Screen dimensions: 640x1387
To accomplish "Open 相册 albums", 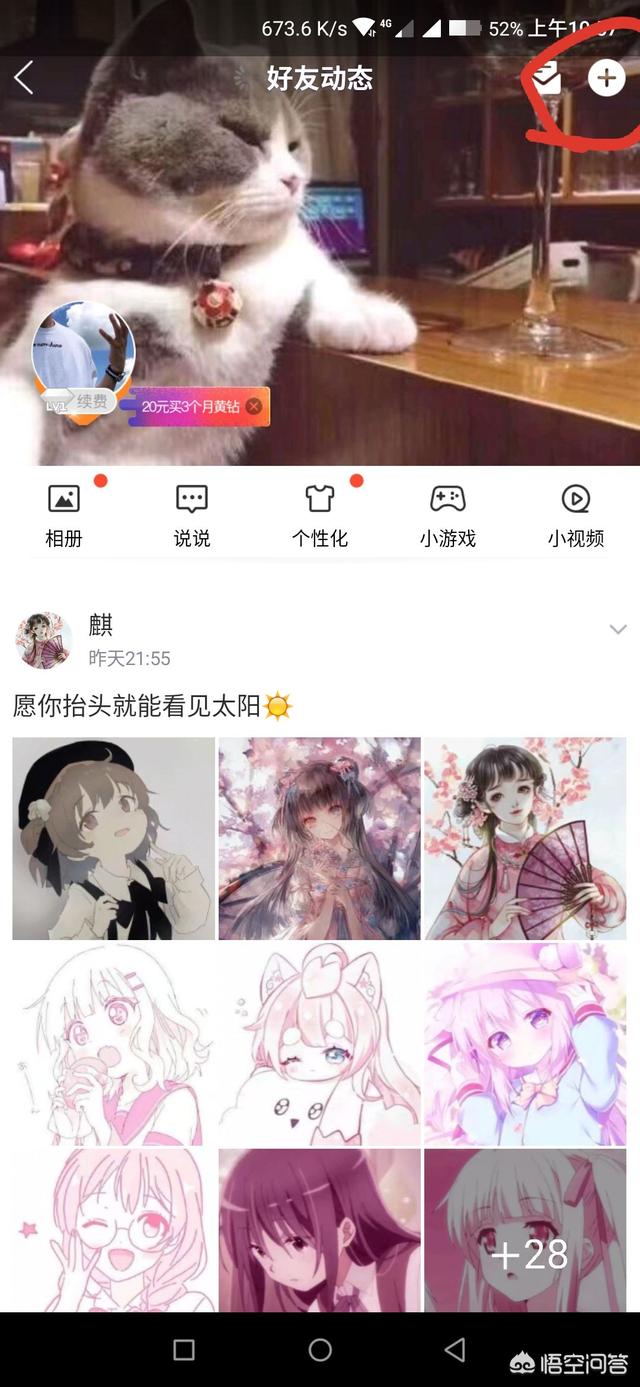I will click(63, 515).
